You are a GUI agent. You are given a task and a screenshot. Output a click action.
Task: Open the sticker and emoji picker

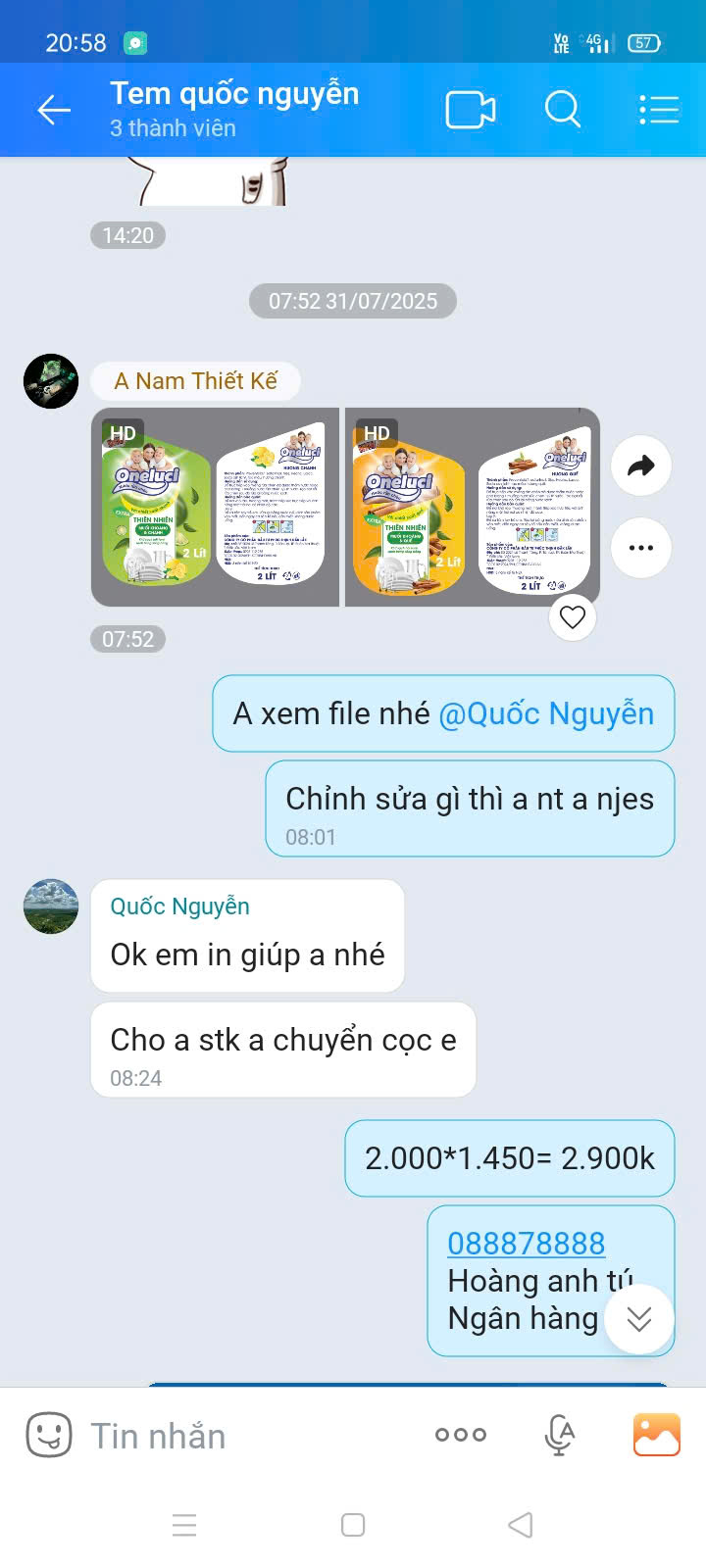(48, 1436)
